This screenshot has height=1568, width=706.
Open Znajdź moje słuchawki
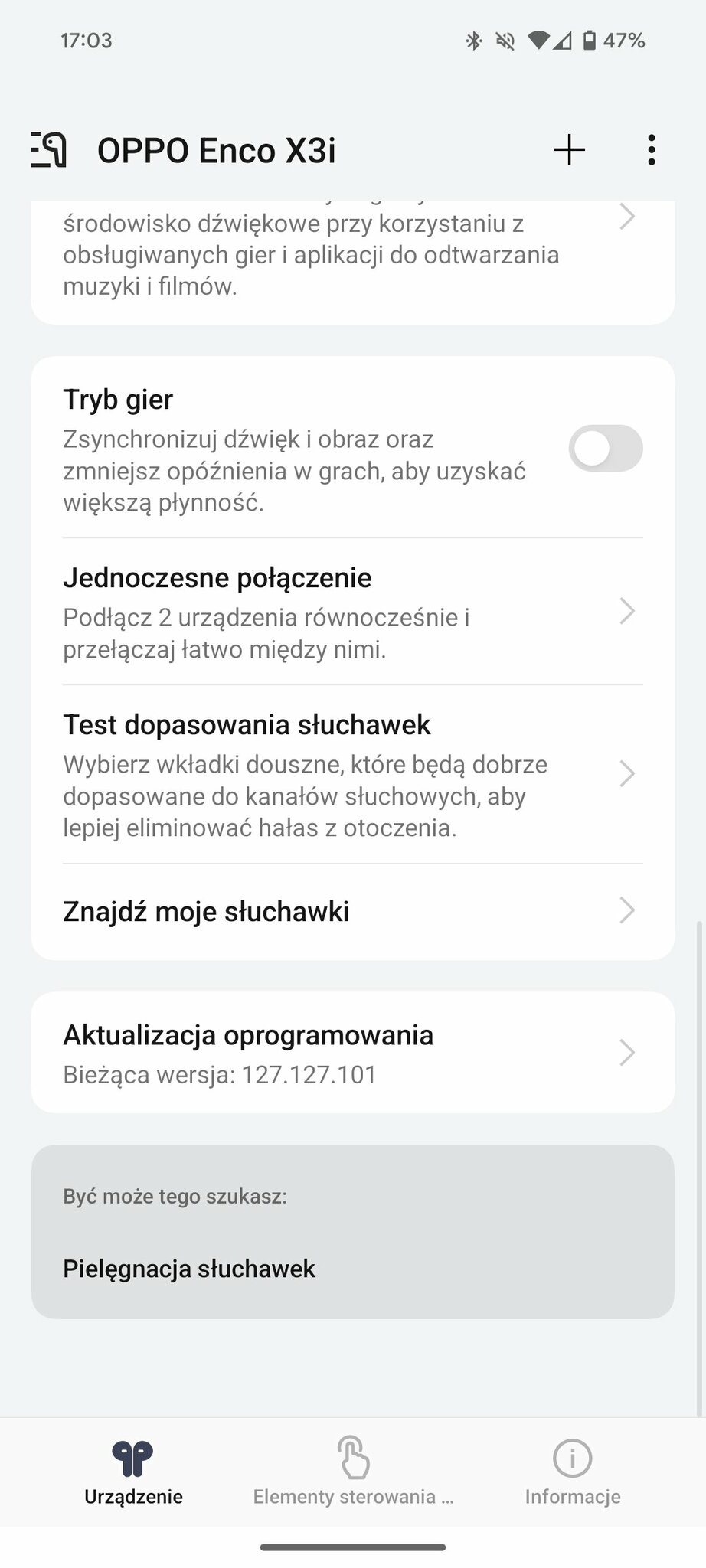tap(352, 911)
